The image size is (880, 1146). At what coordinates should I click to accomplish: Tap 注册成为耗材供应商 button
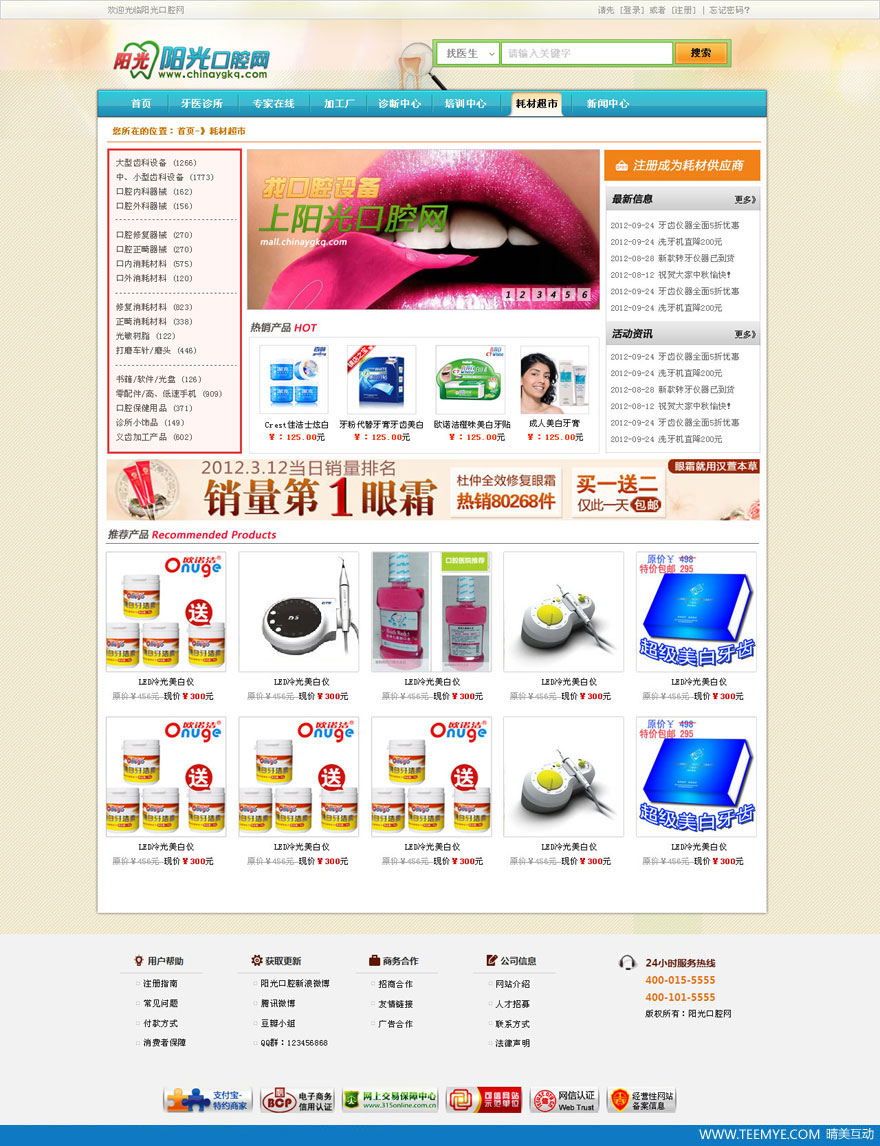[x=682, y=165]
